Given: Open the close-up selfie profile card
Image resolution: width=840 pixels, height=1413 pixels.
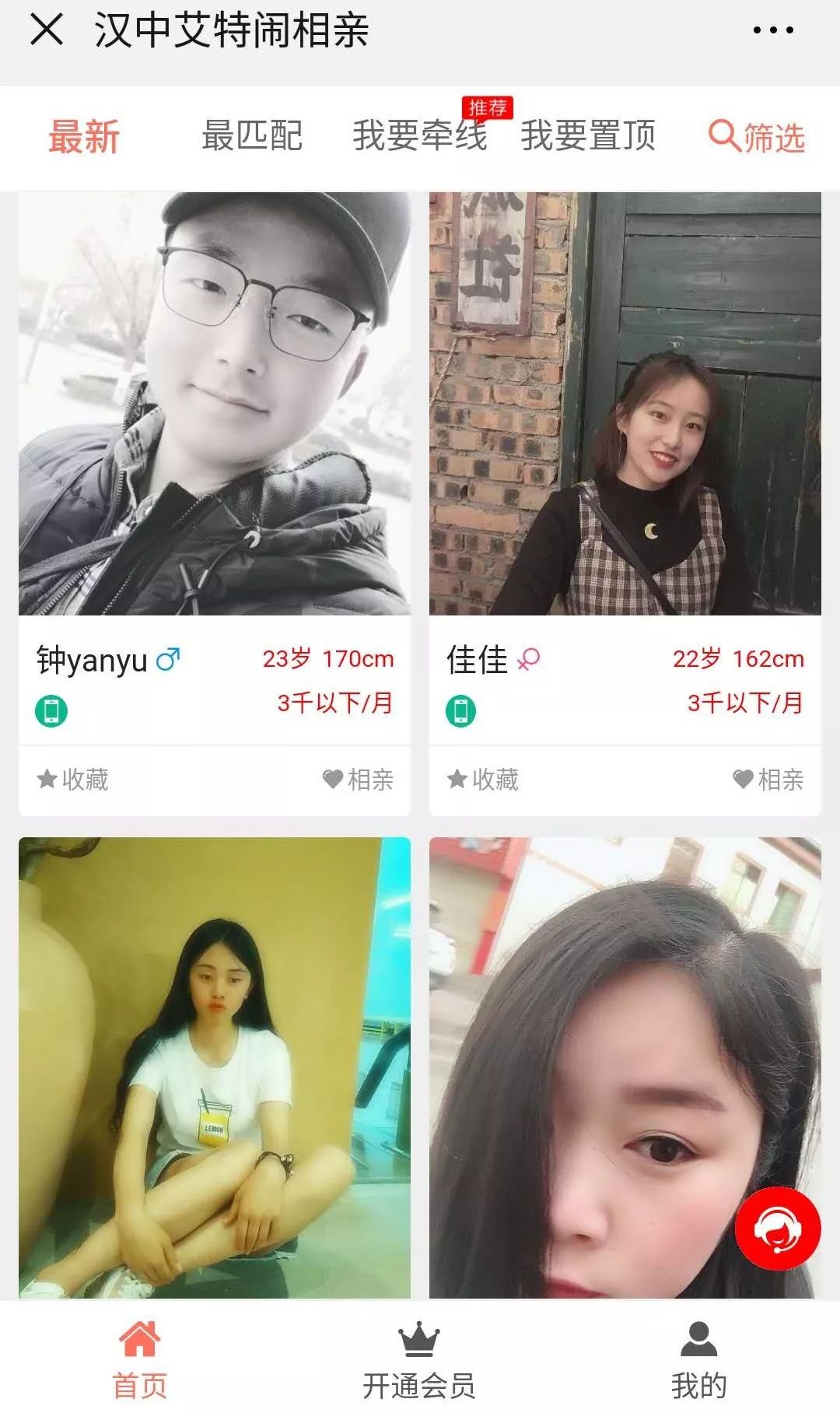Looking at the screenshot, I should (625, 1068).
